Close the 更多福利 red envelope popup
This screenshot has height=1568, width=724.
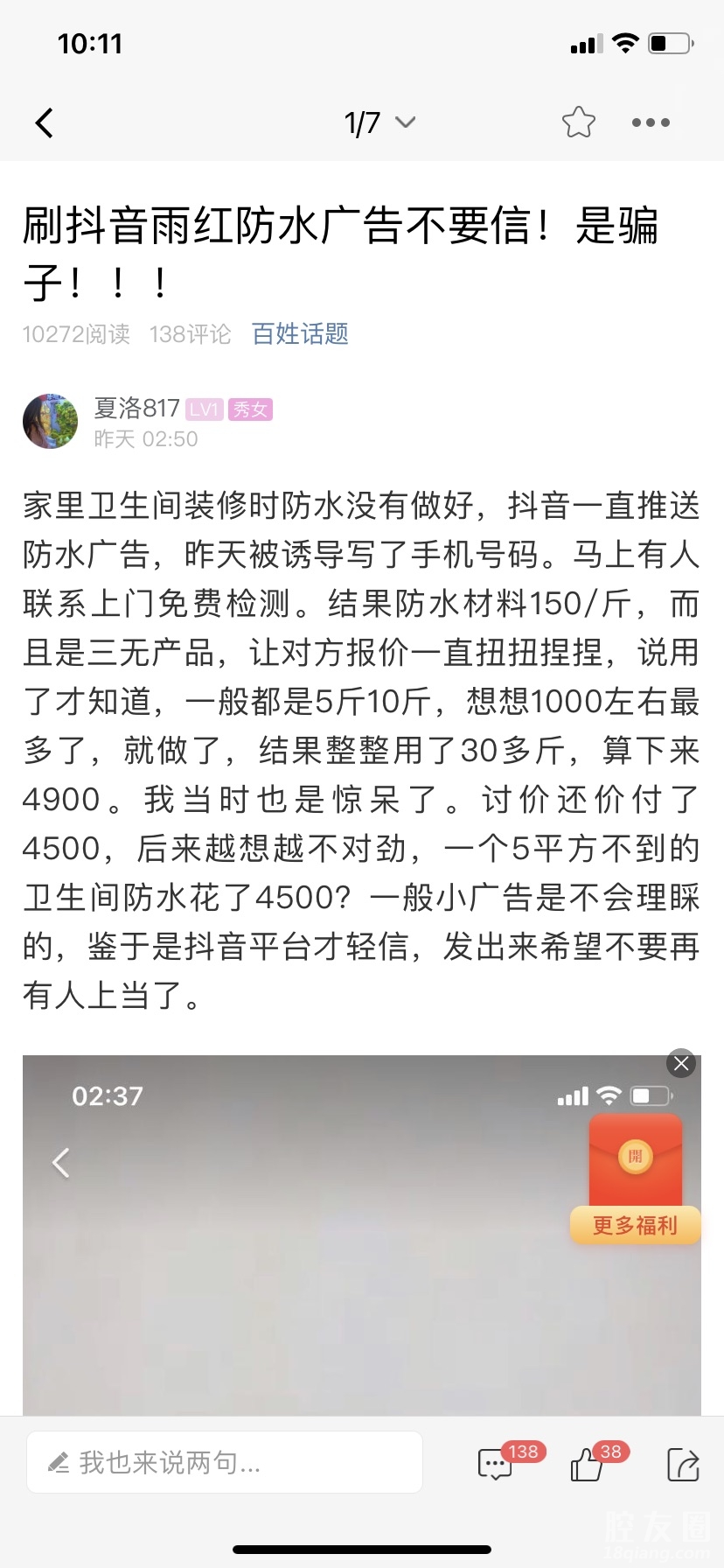click(x=681, y=1063)
